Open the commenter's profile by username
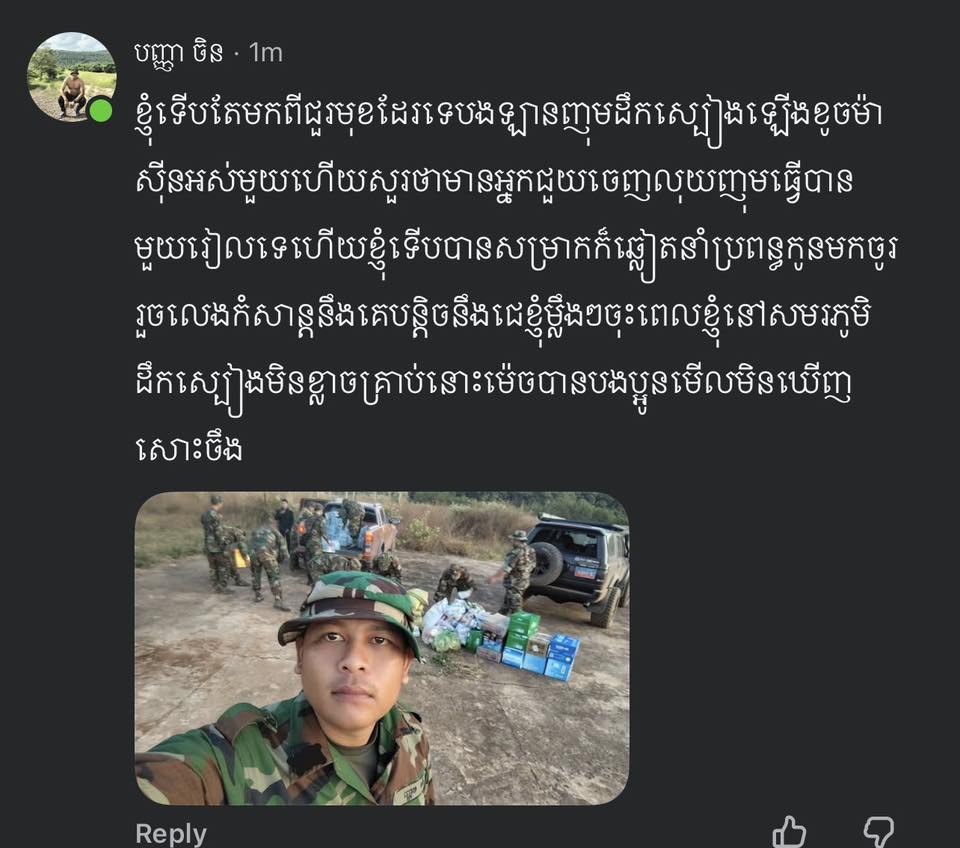The height and width of the screenshot is (848, 960). coord(178,52)
